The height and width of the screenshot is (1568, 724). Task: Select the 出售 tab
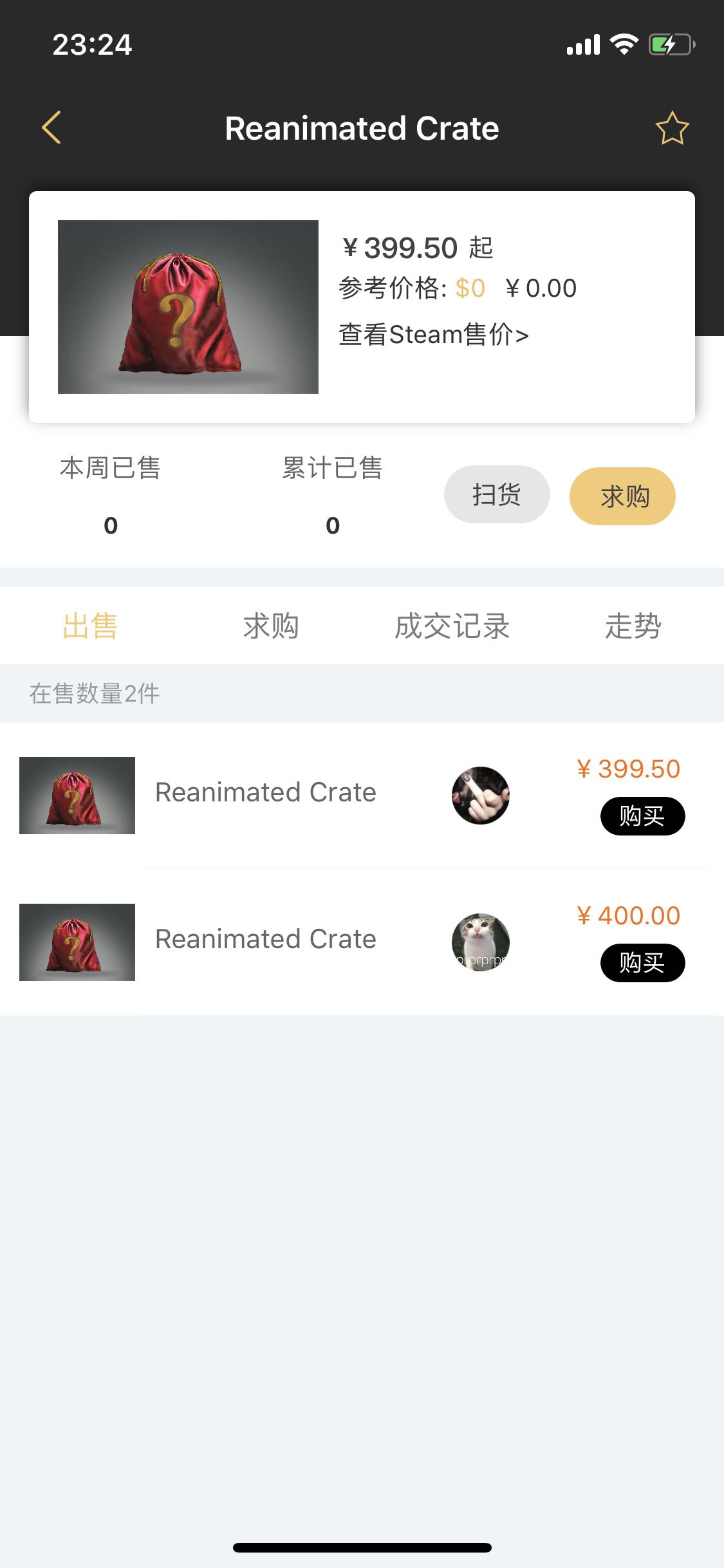(90, 626)
